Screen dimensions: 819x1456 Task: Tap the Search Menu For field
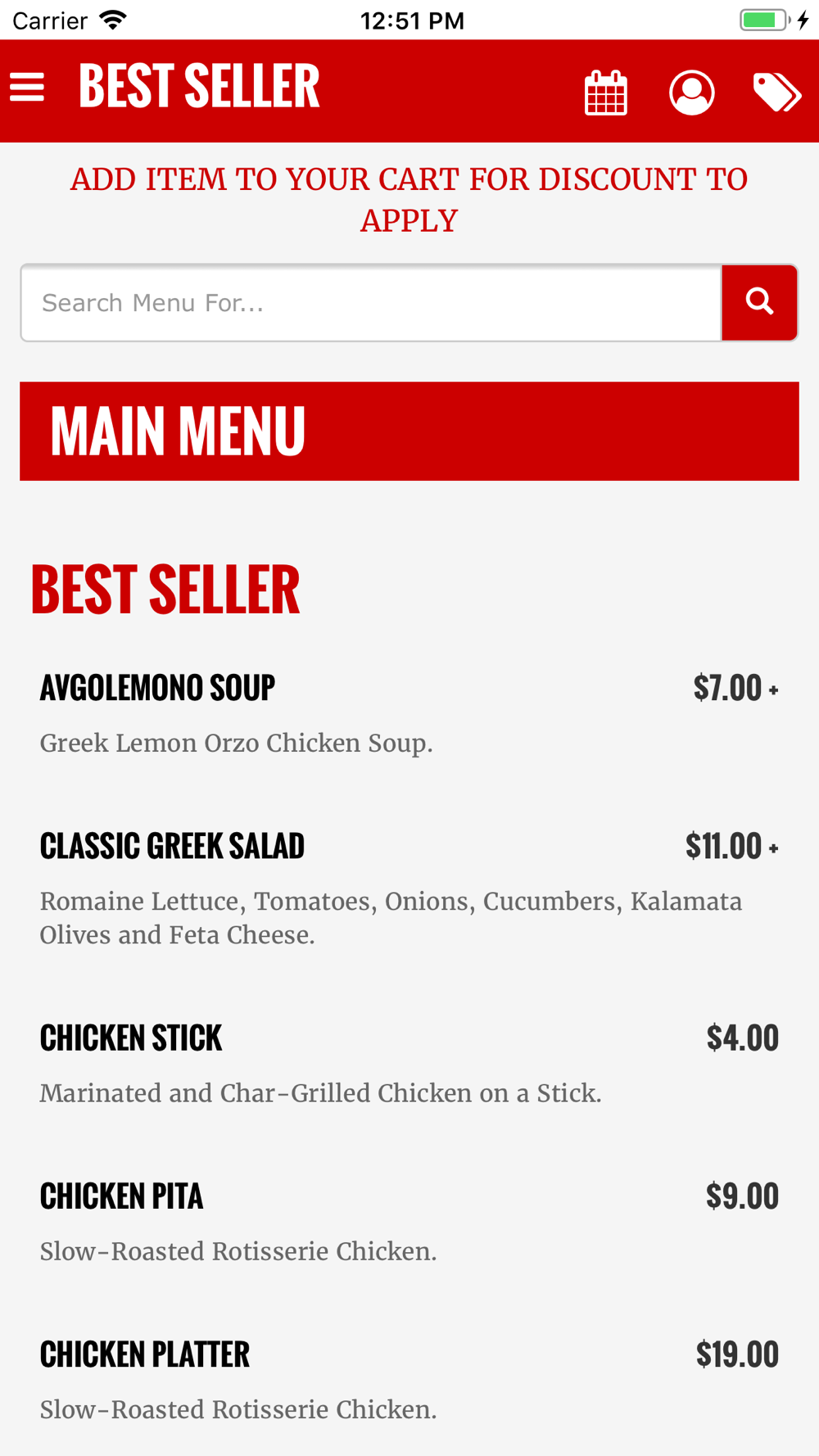(371, 303)
